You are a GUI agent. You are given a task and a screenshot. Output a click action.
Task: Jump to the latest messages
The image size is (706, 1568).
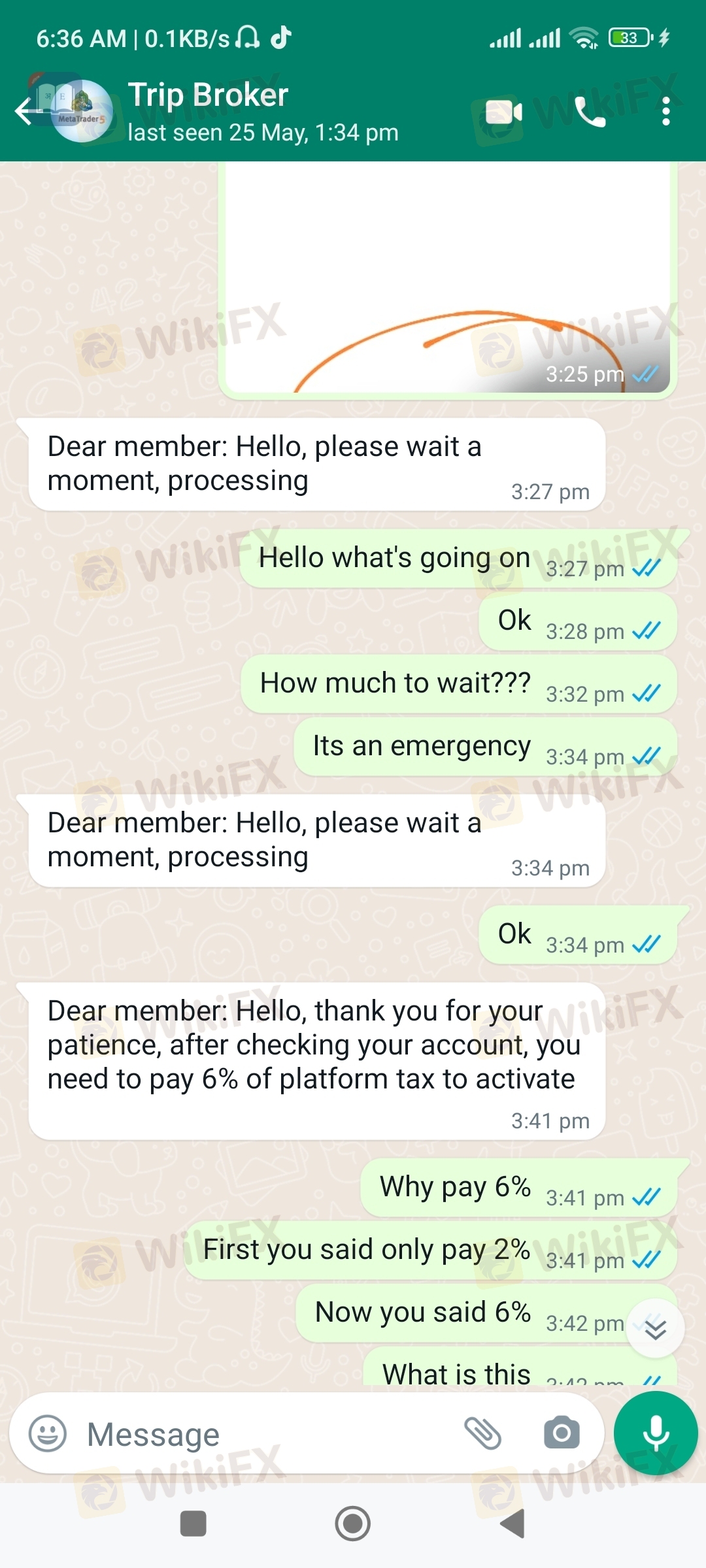coord(655,1329)
